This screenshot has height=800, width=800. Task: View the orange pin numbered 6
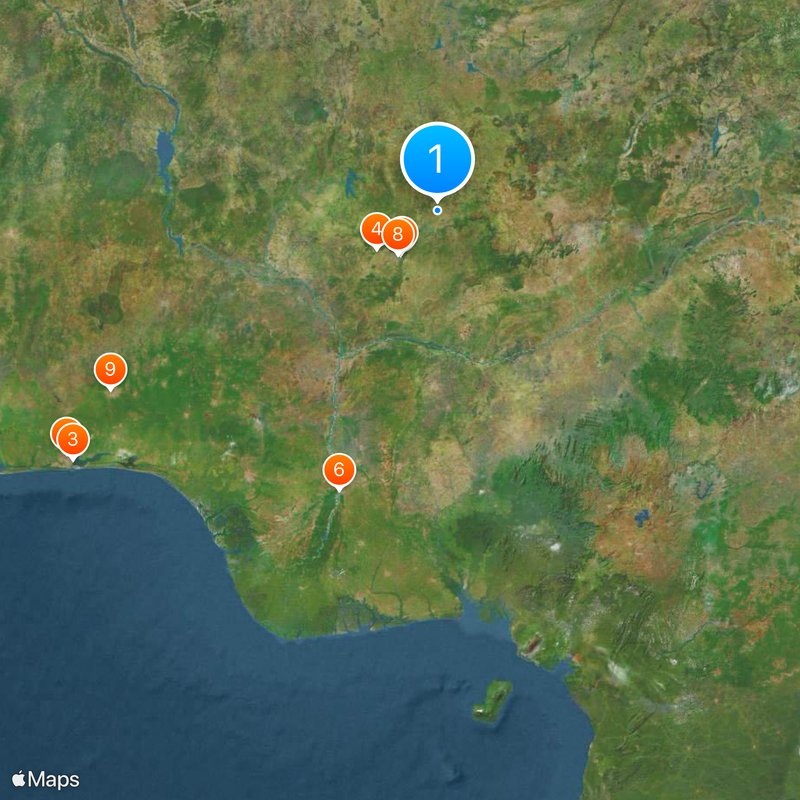pos(339,469)
